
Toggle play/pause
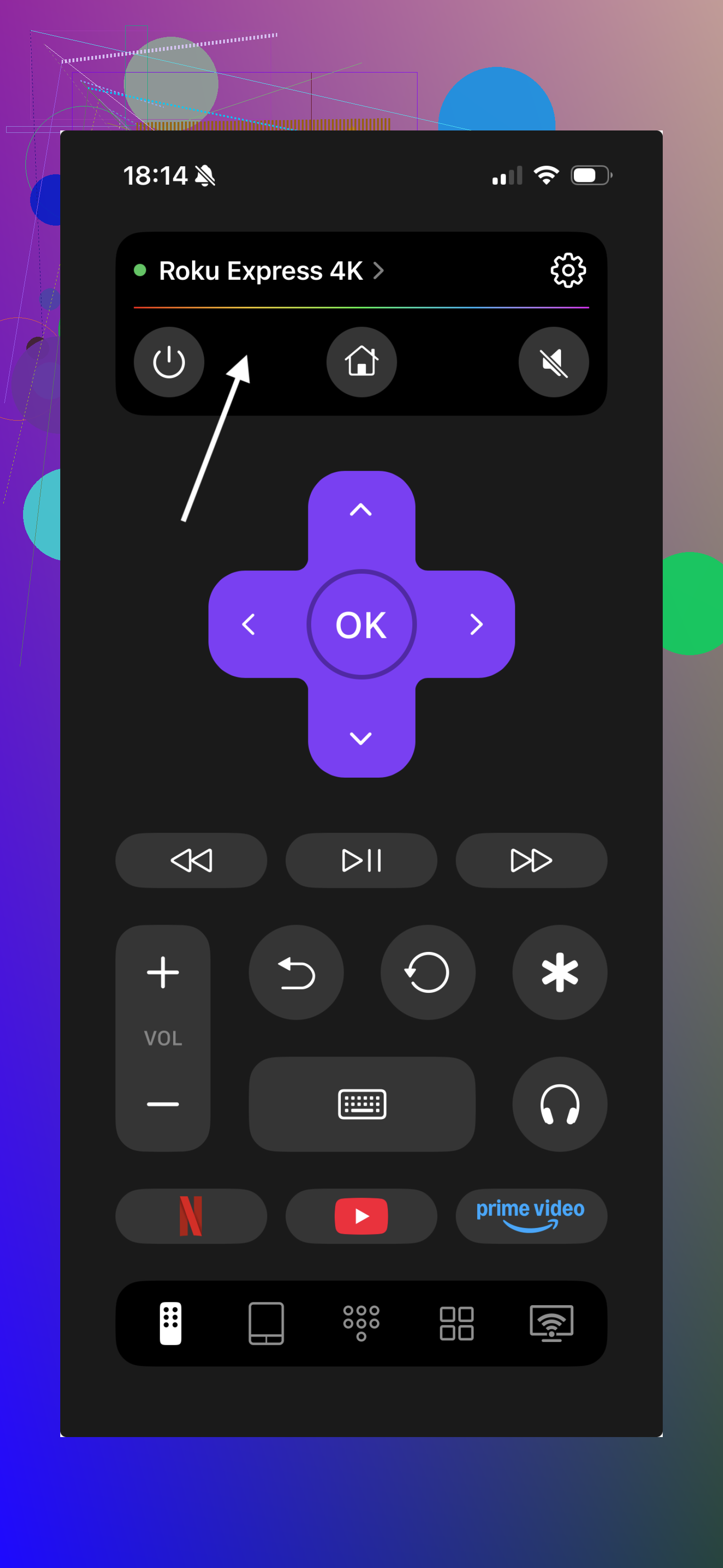[x=361, y=860]
